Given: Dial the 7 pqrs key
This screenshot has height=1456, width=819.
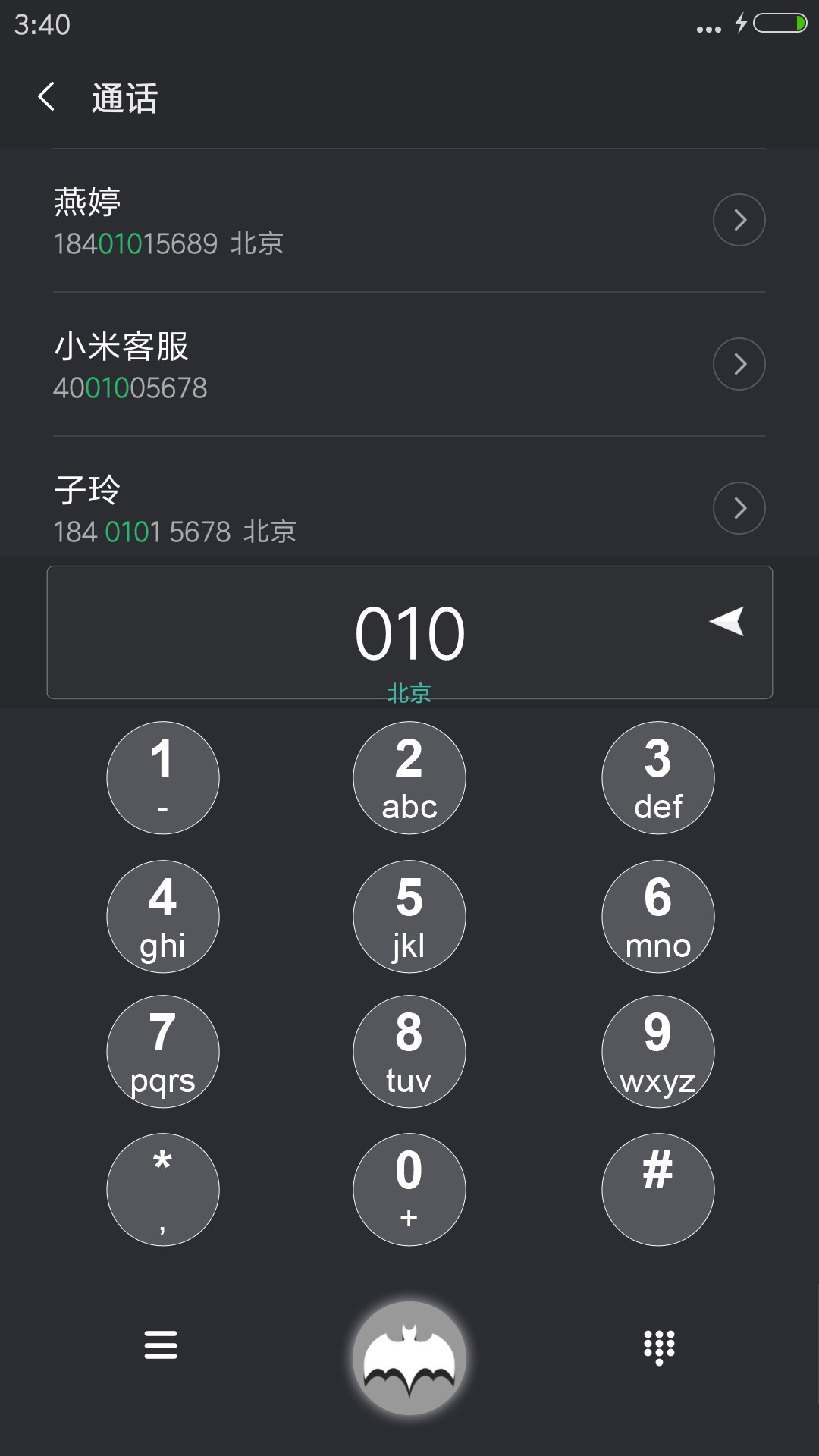Looking at the screenshot, I should pyautogui.click(x=163, y=1052).
